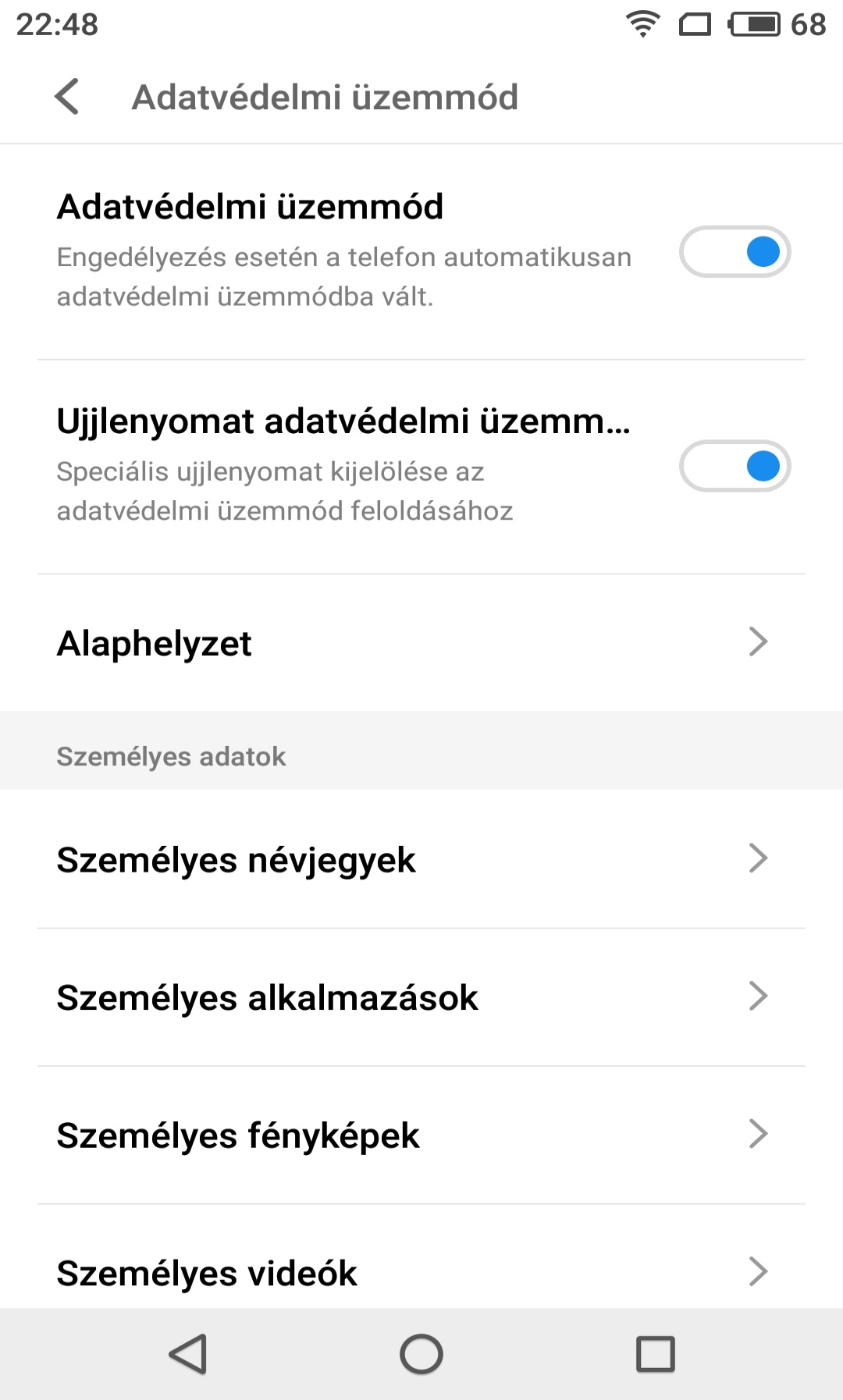Open Személyes névjegyek
The height and width of the screenshot is (1400, 843).
(x=421, y=859)
